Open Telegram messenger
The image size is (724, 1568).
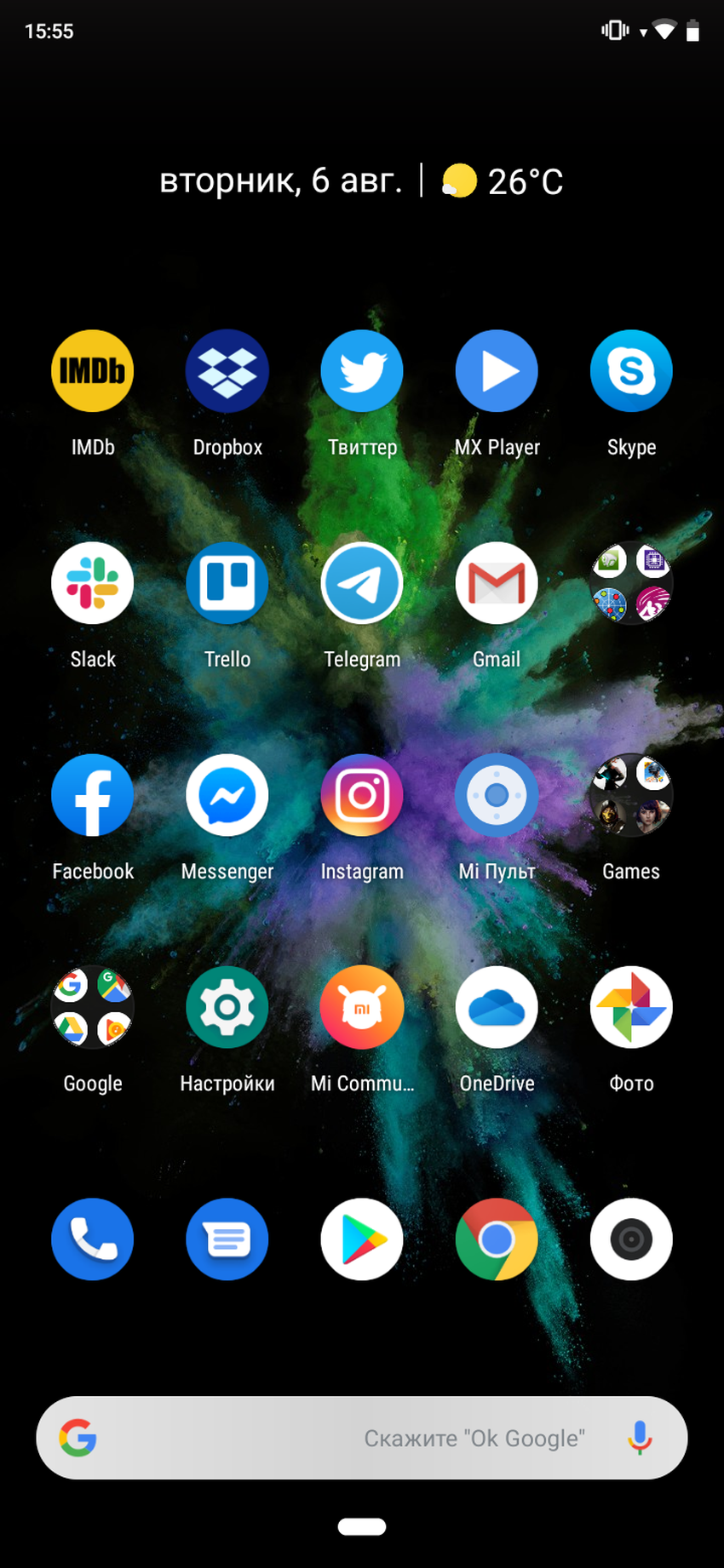(x=362, y=583)
